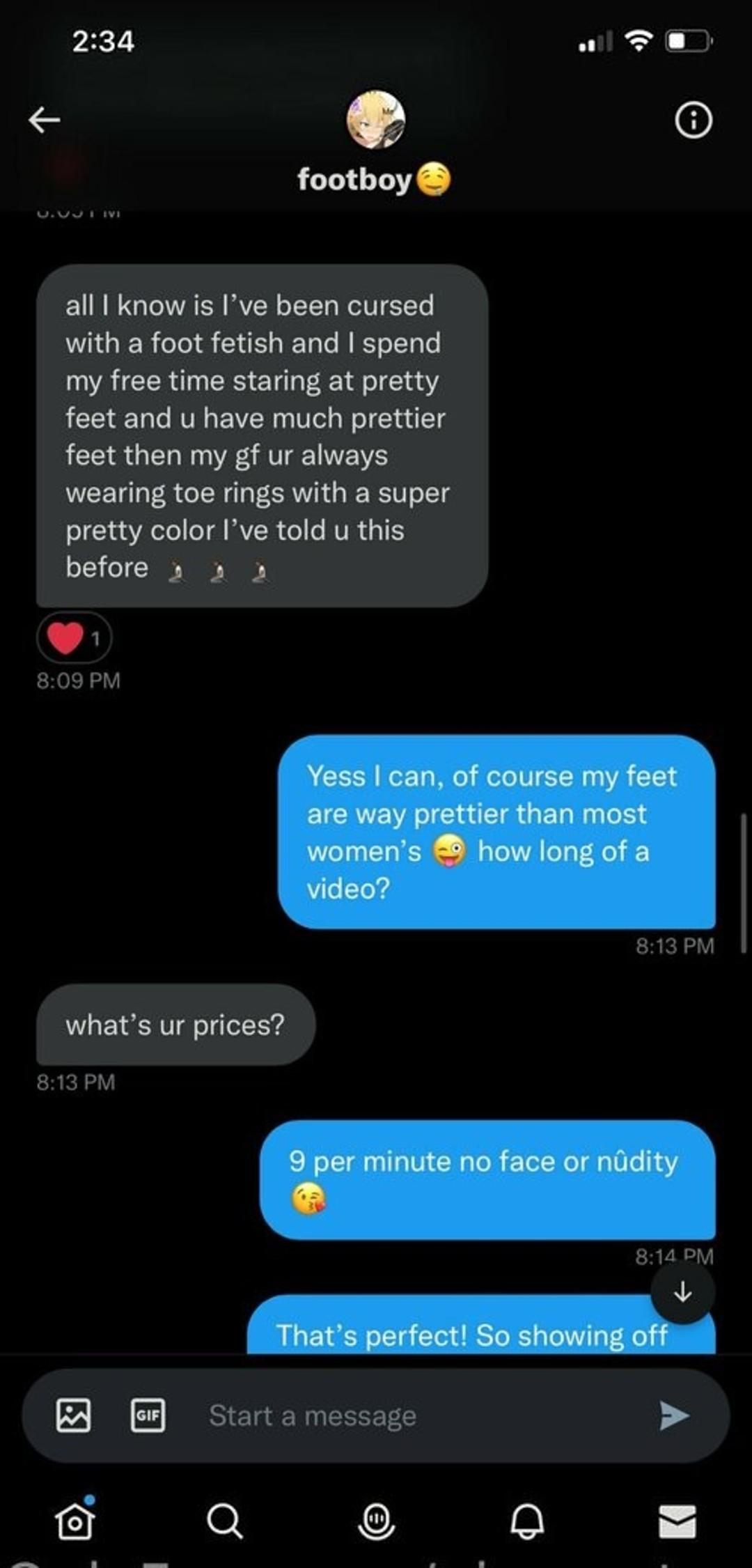Open conversation info
The width and height of the screenshot is (752, 1568).
coord(693,121)
